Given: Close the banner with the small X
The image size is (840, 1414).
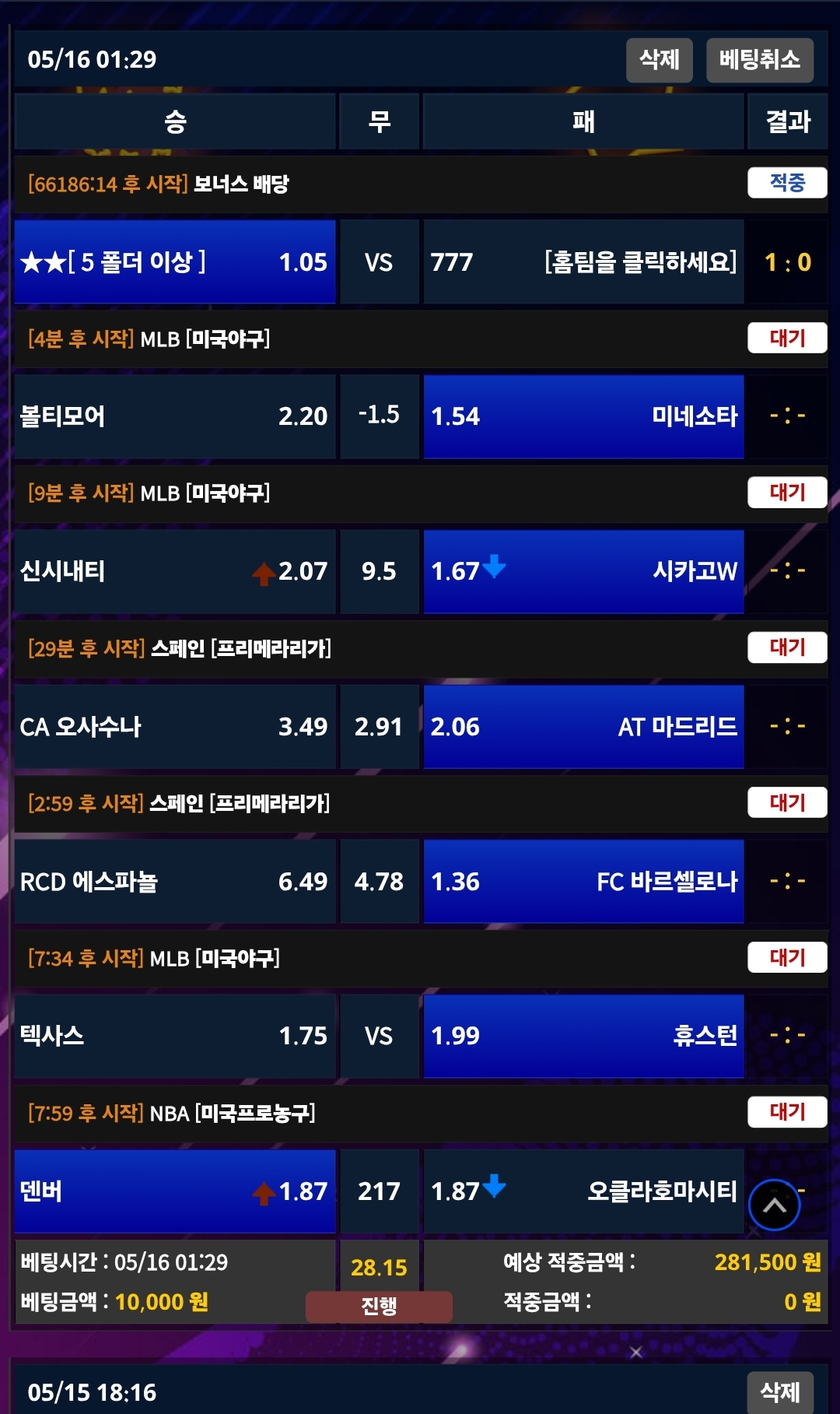Looking at the screenshot, I should point(636,1353).
